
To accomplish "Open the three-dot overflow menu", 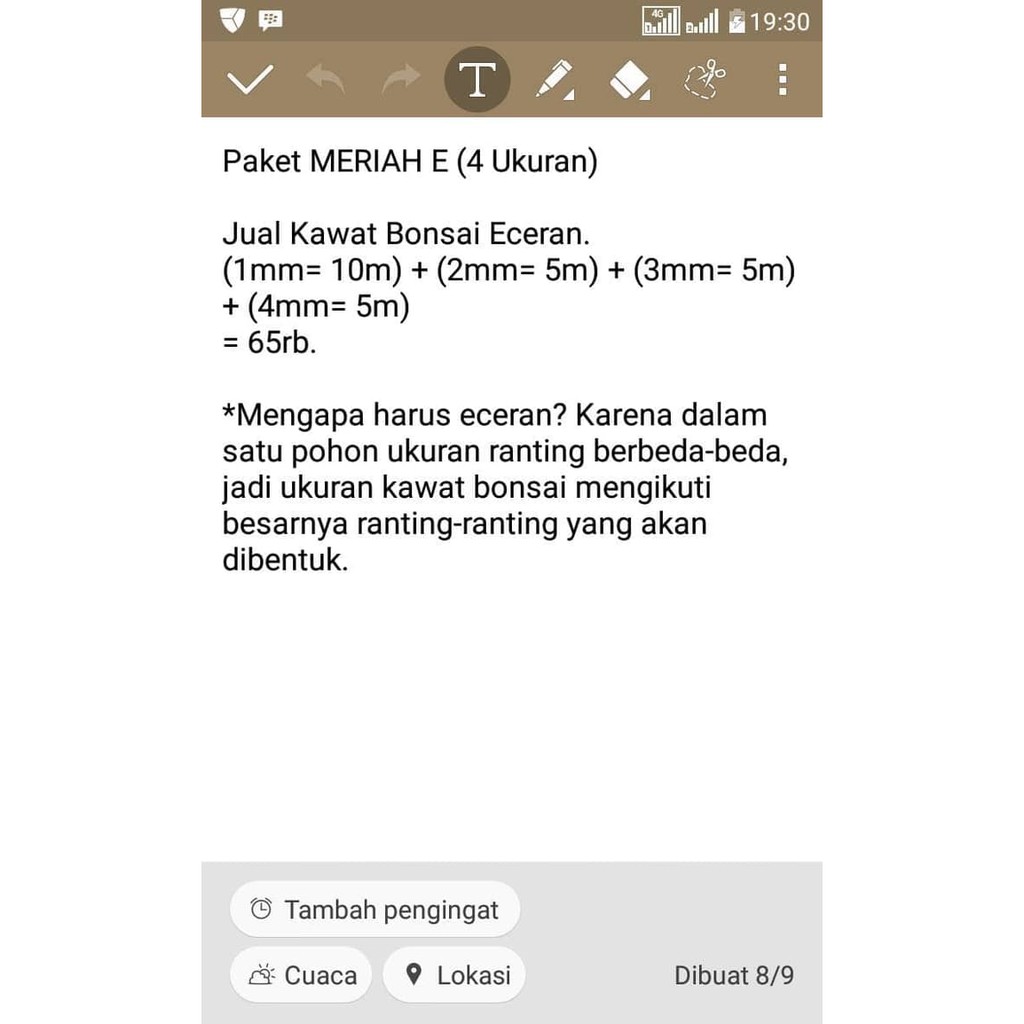I will coord(782,80).
